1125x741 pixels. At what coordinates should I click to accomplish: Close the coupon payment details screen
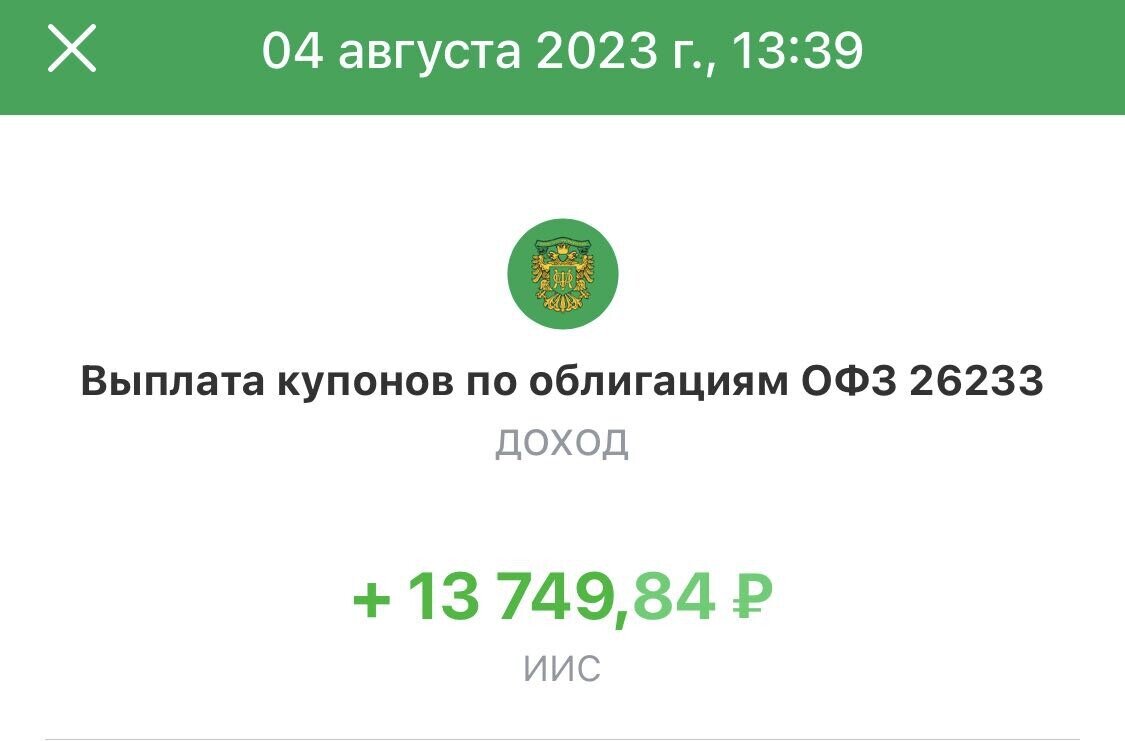(72, 49)
